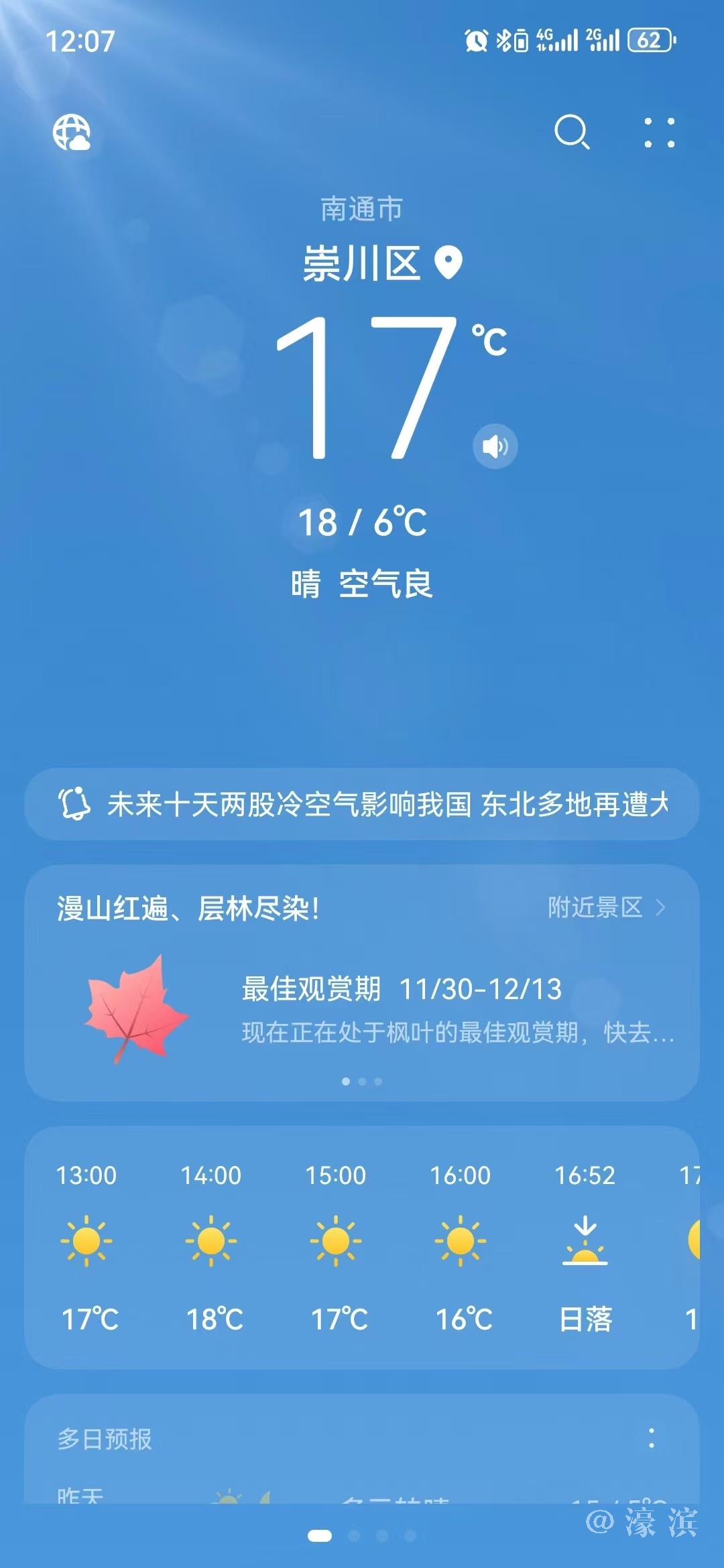Open the cold air news alert banner
Screen dimensions: 724x1568
point(362,804)
